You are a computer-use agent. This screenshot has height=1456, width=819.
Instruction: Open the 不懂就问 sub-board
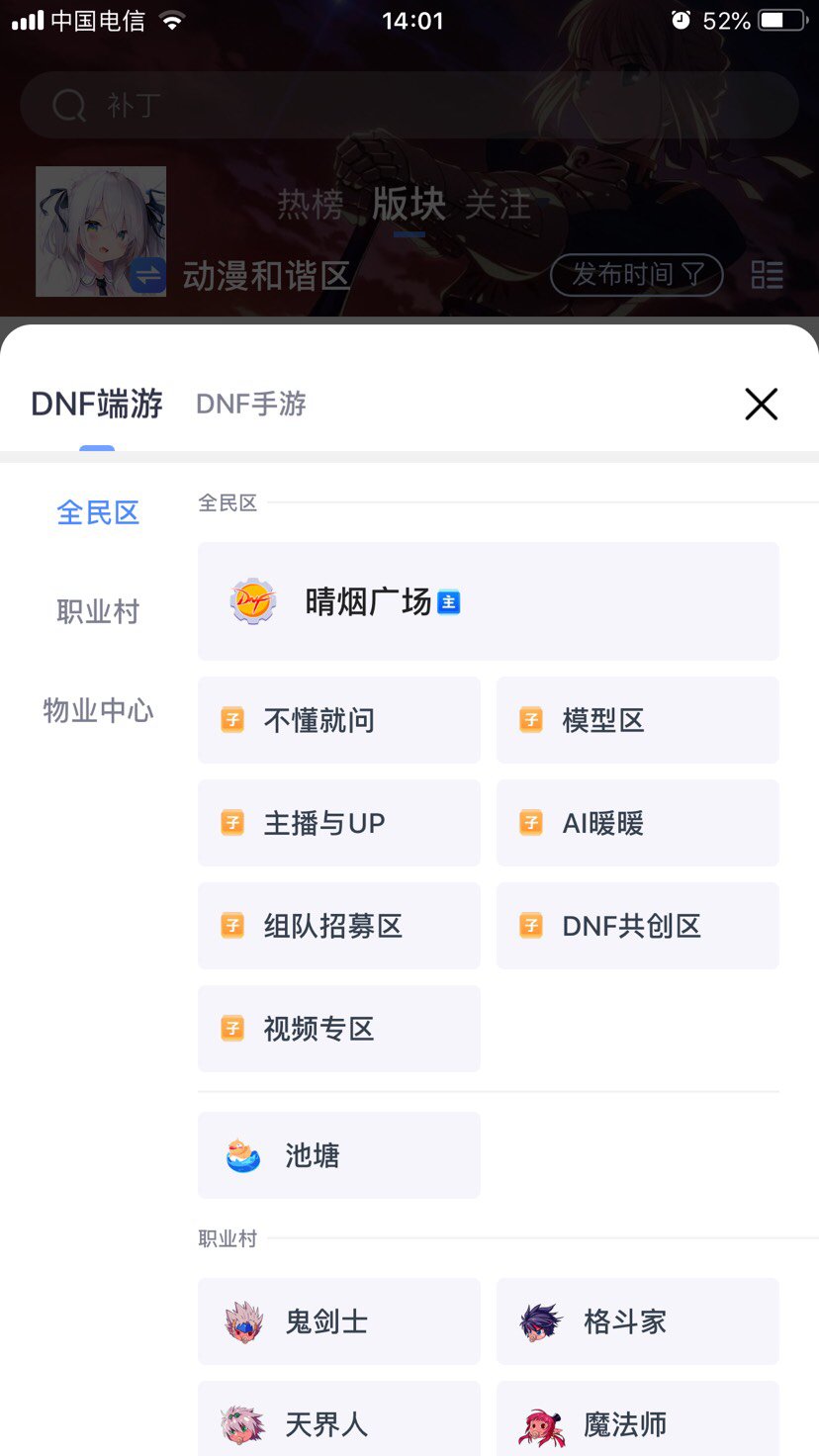pos(339,720)
